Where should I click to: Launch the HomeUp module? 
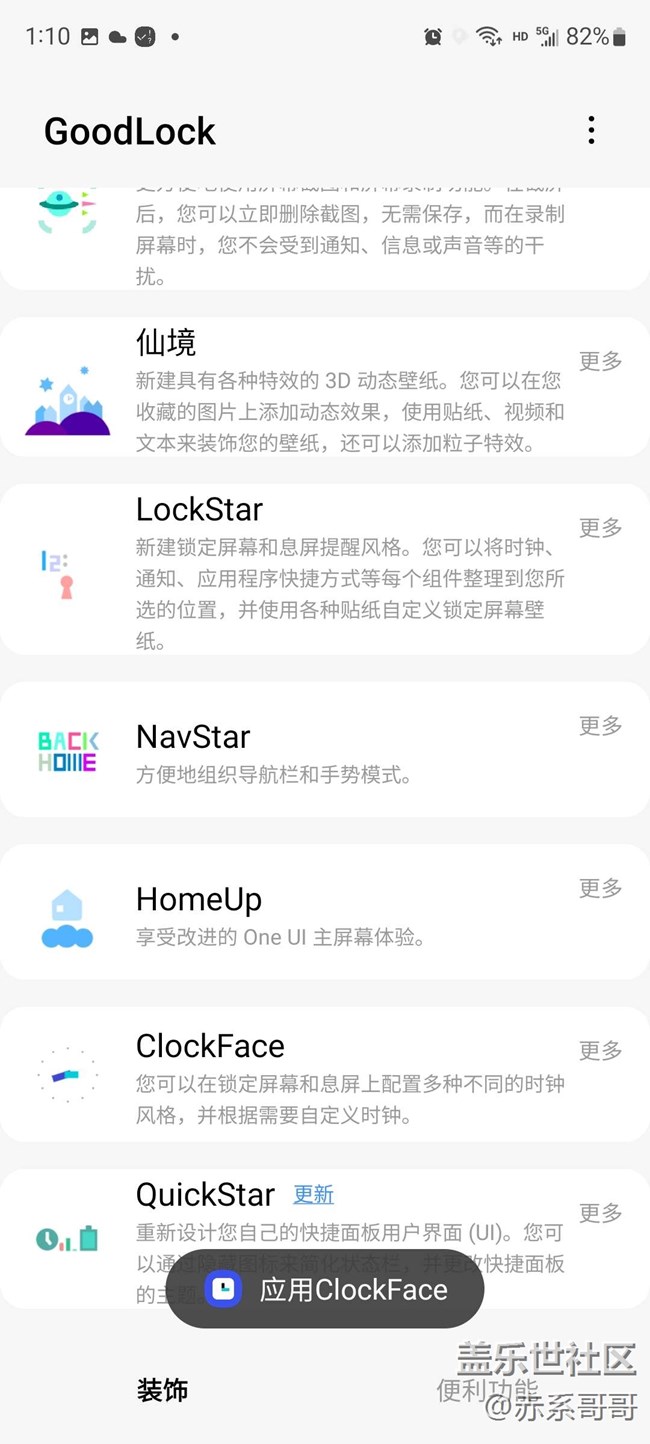300,912
